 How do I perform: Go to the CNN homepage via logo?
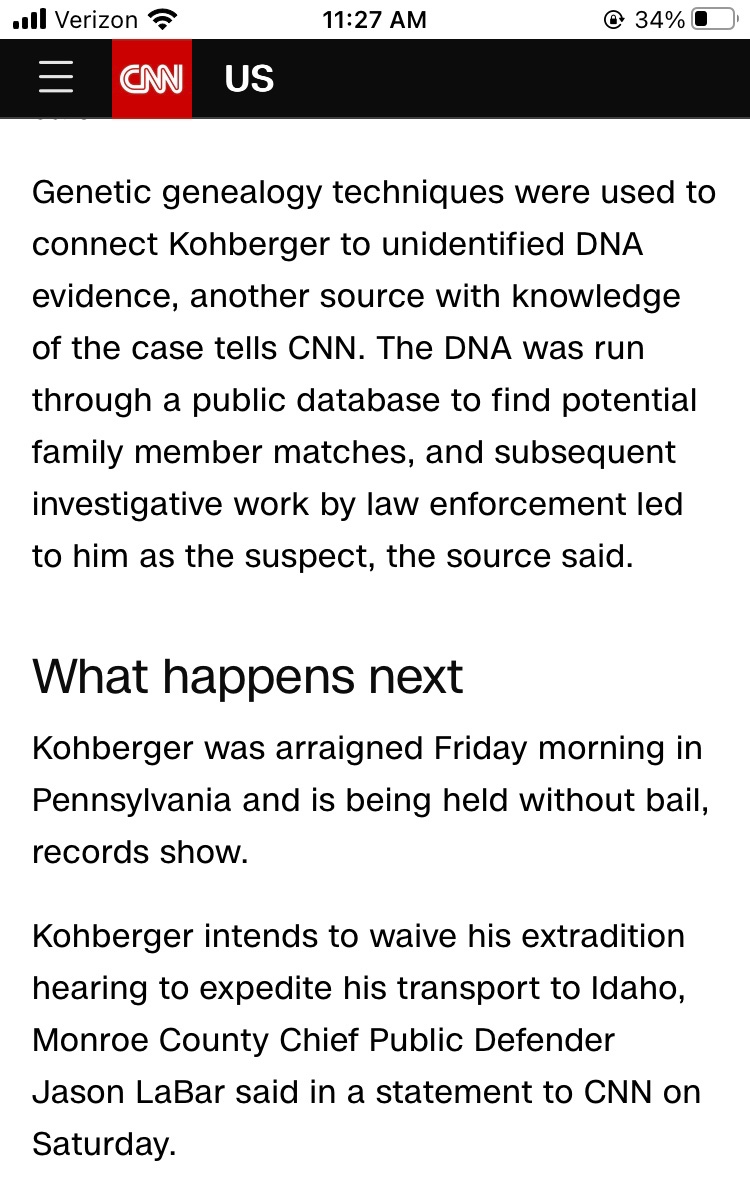tap(151, 79)
